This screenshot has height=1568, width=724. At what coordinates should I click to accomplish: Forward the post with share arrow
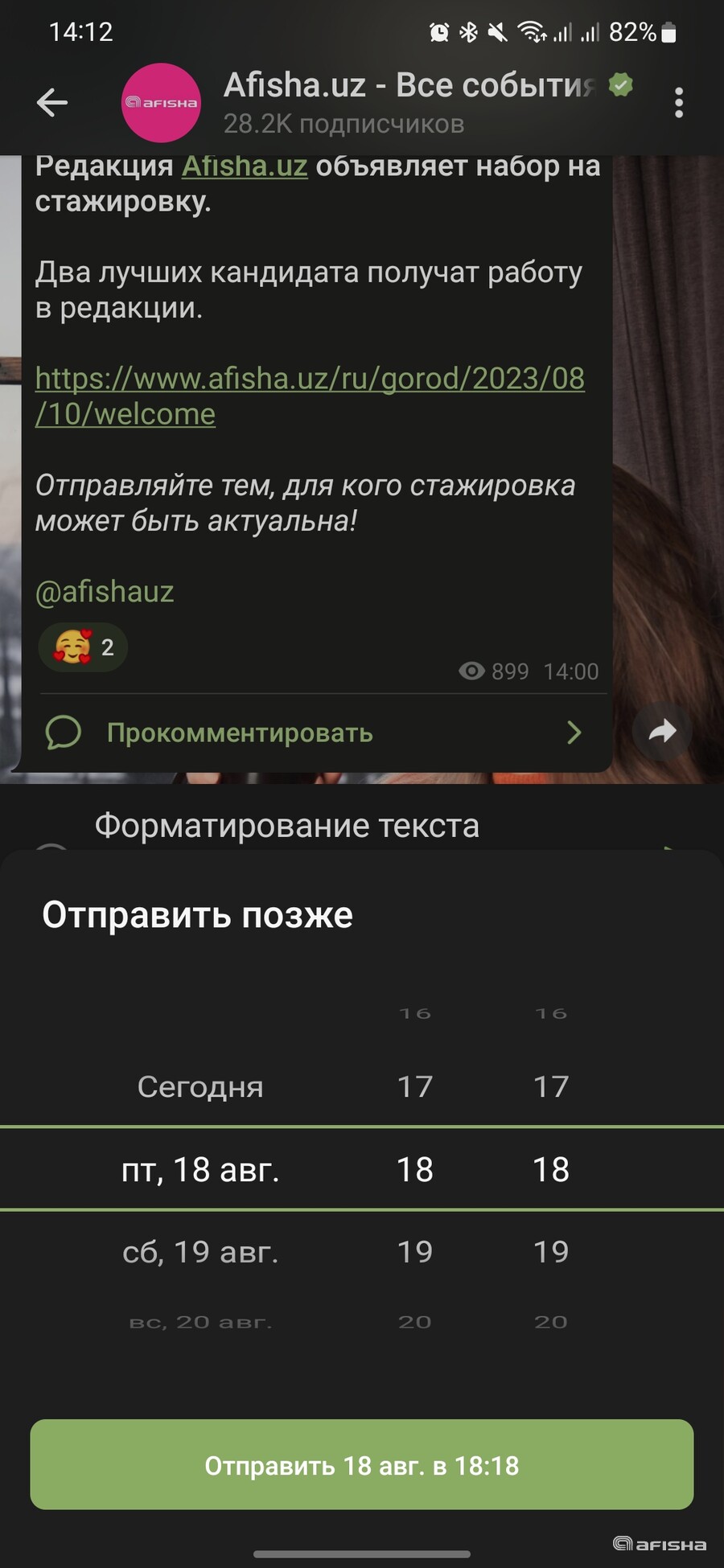(x=662, y=731)
